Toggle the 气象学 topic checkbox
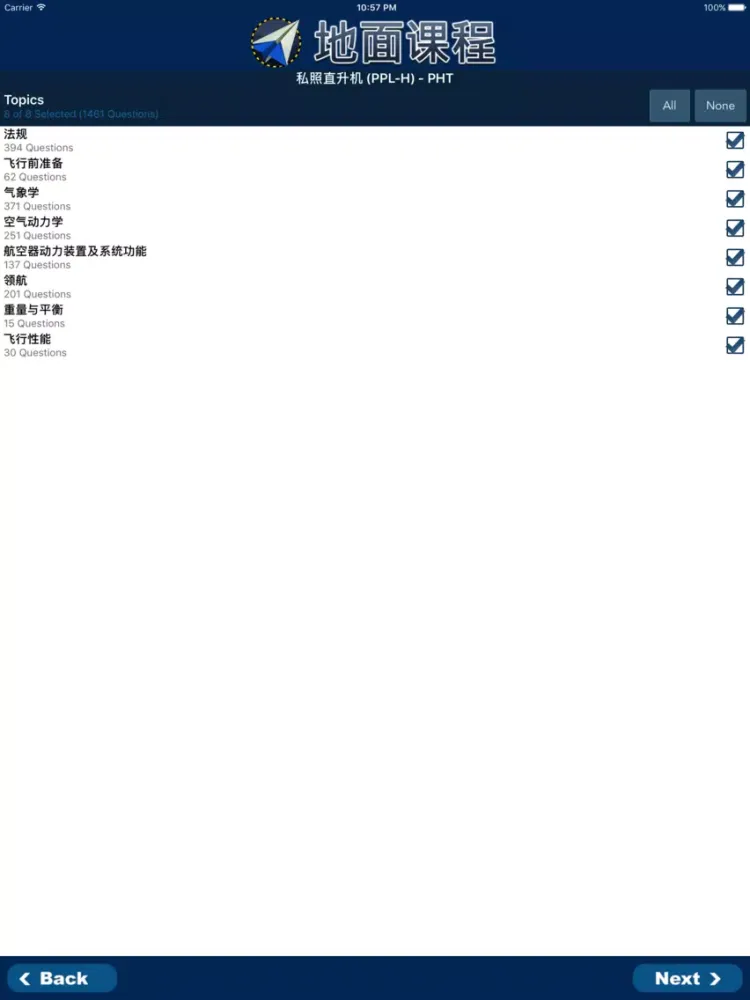 coord(735,199)
